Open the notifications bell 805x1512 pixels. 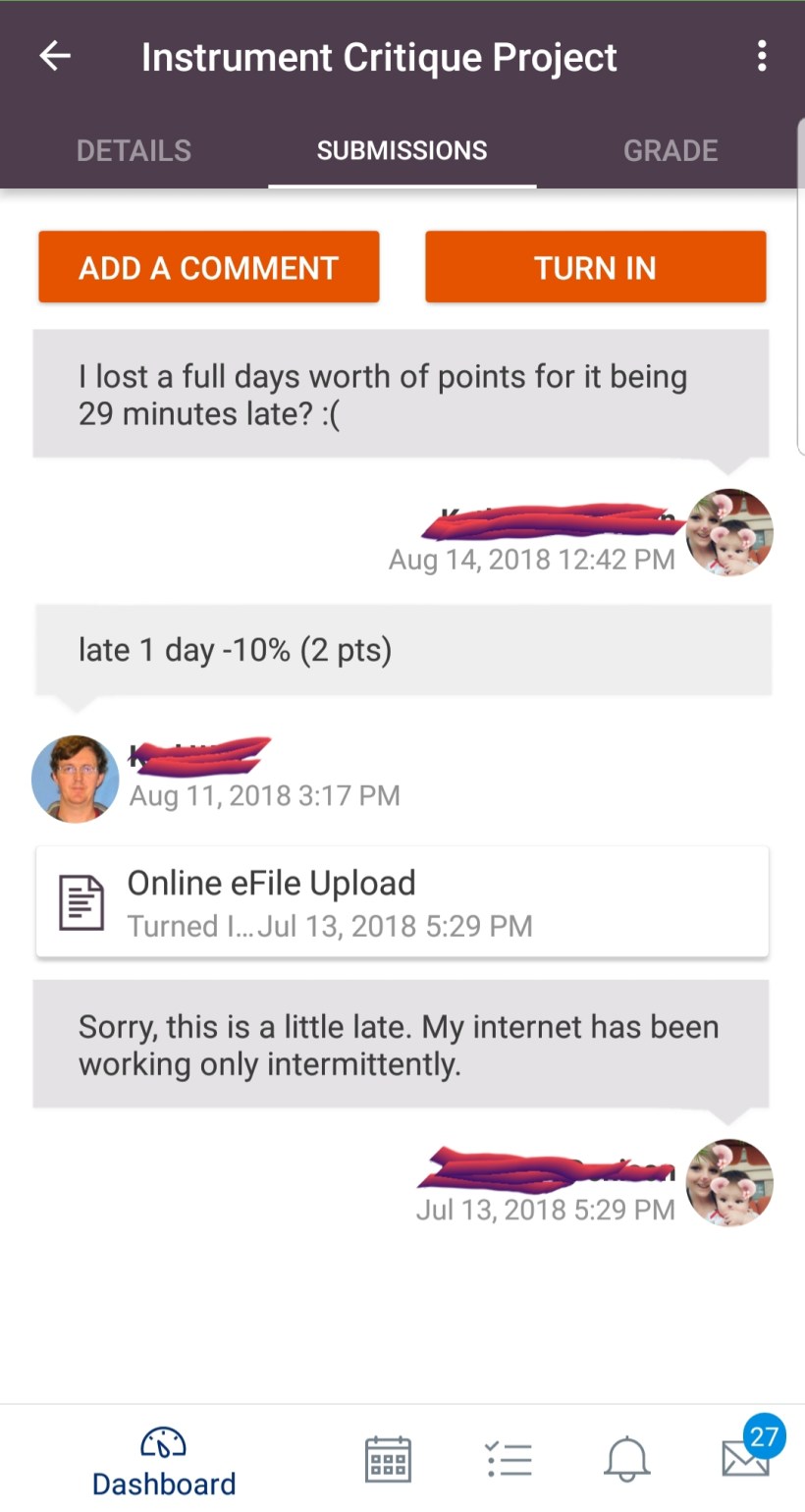(626, 1459)
